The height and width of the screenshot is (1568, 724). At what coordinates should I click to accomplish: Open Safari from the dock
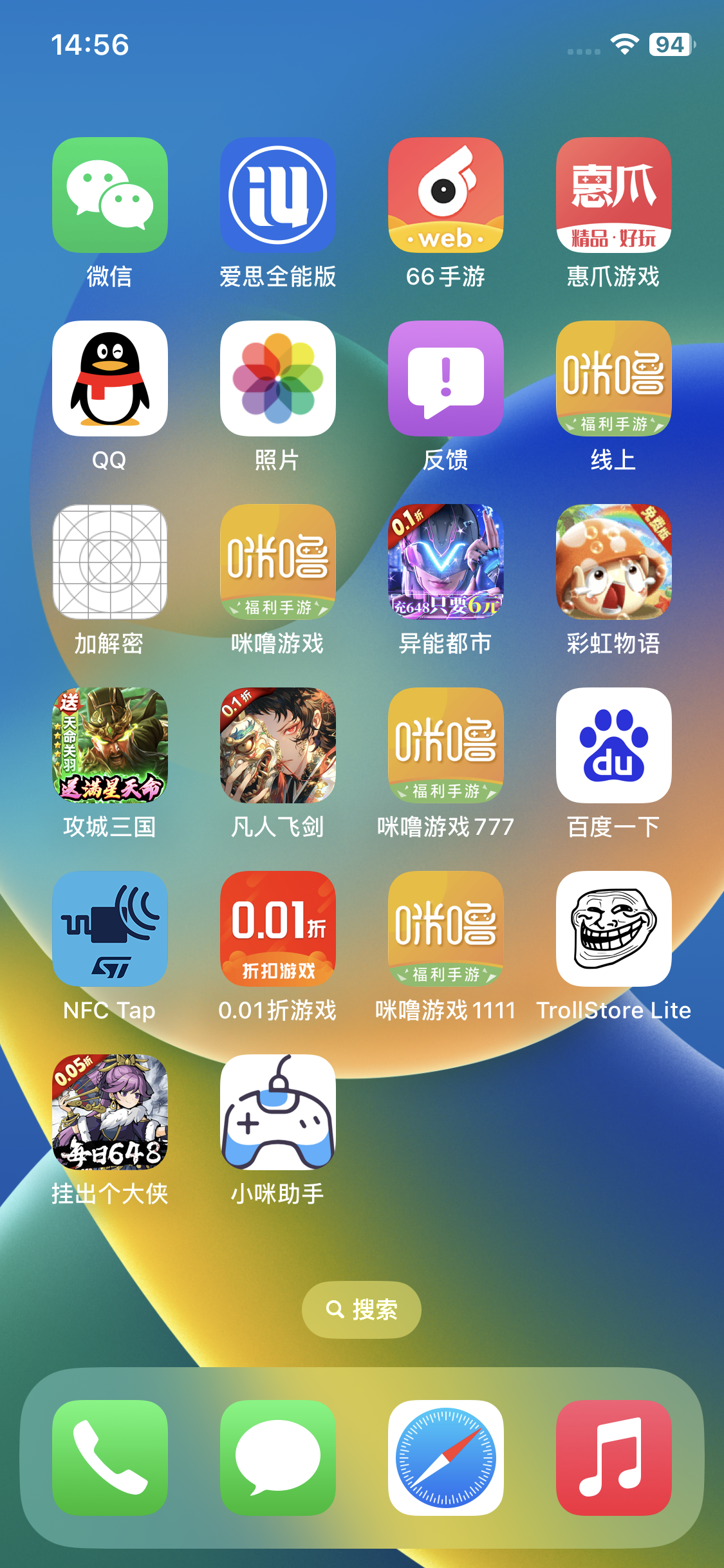point(446,1458)
